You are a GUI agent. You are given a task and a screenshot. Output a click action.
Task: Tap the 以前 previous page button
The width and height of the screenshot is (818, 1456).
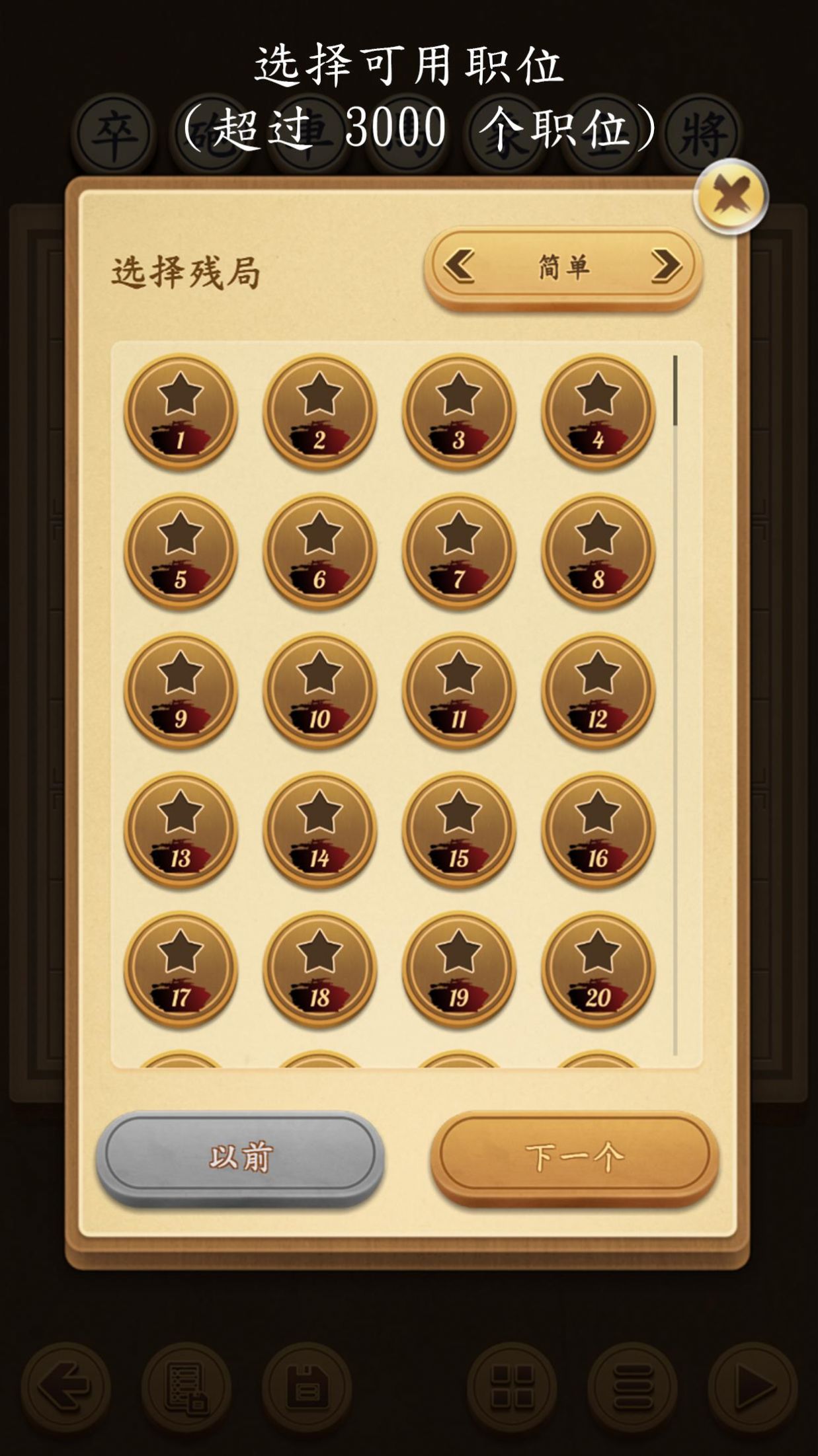click(x=240, y=1158)
